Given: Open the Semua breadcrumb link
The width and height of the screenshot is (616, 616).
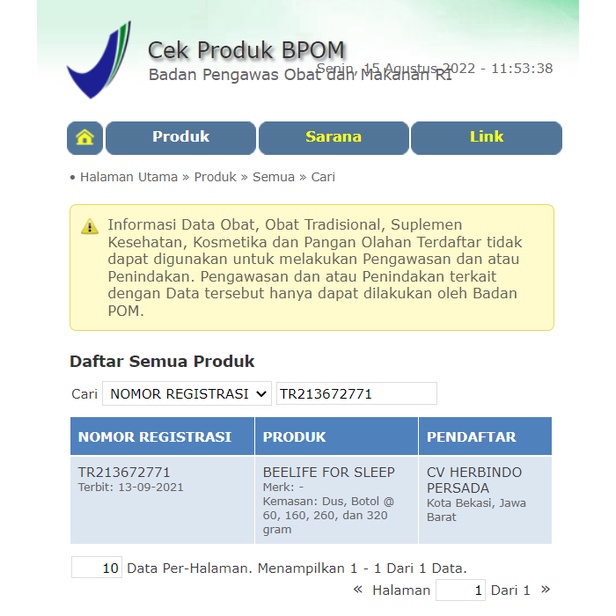Looking at the screenshot, I should (x=273, y=177).
